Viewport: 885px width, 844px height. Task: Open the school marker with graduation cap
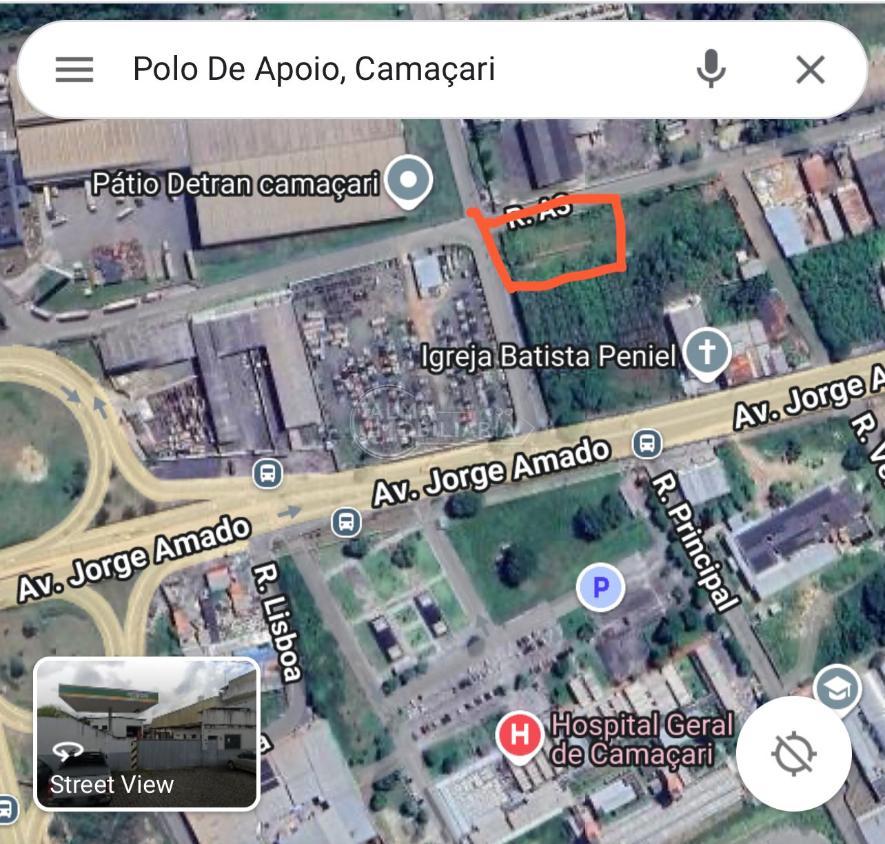tap(837, 688)
